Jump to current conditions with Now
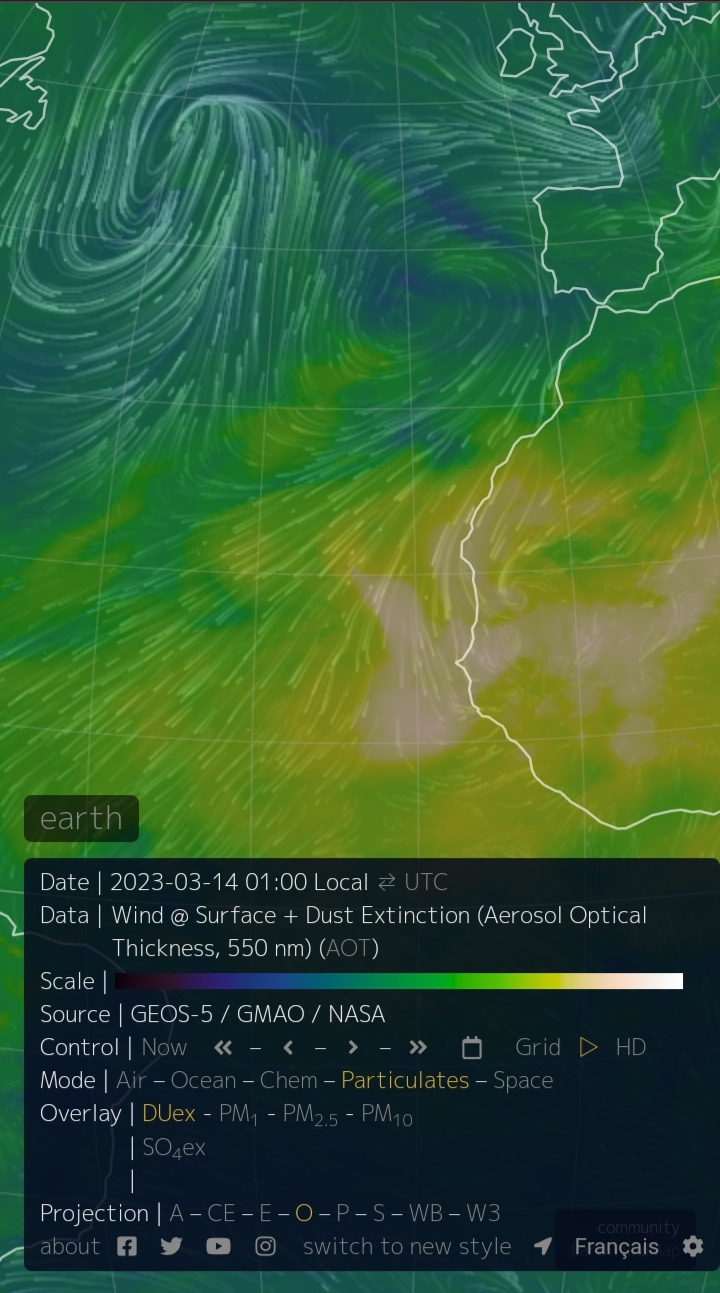Image resolution: width=720 pixels, height=1293 pixels. click(x=164, y=1047)
